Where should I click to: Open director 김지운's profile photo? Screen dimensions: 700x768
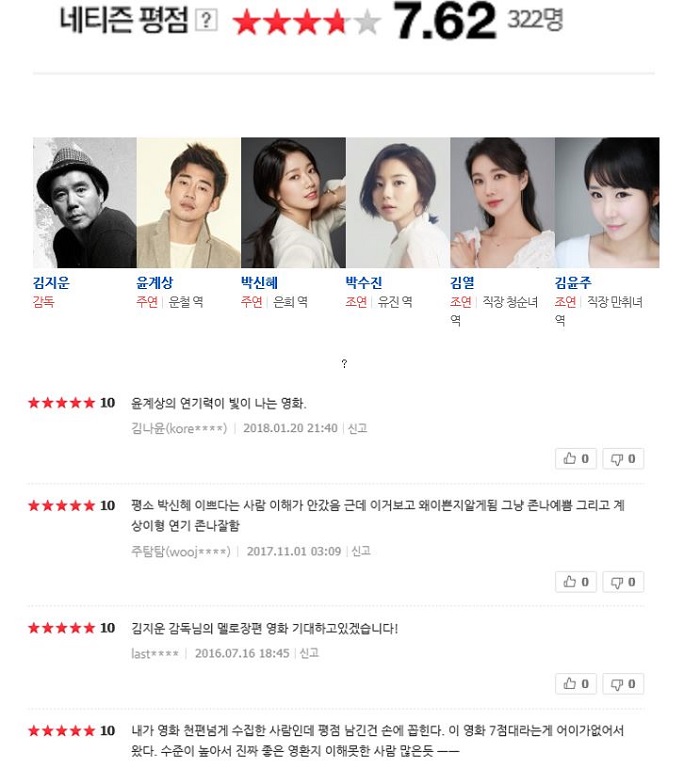tap(84, 203)
